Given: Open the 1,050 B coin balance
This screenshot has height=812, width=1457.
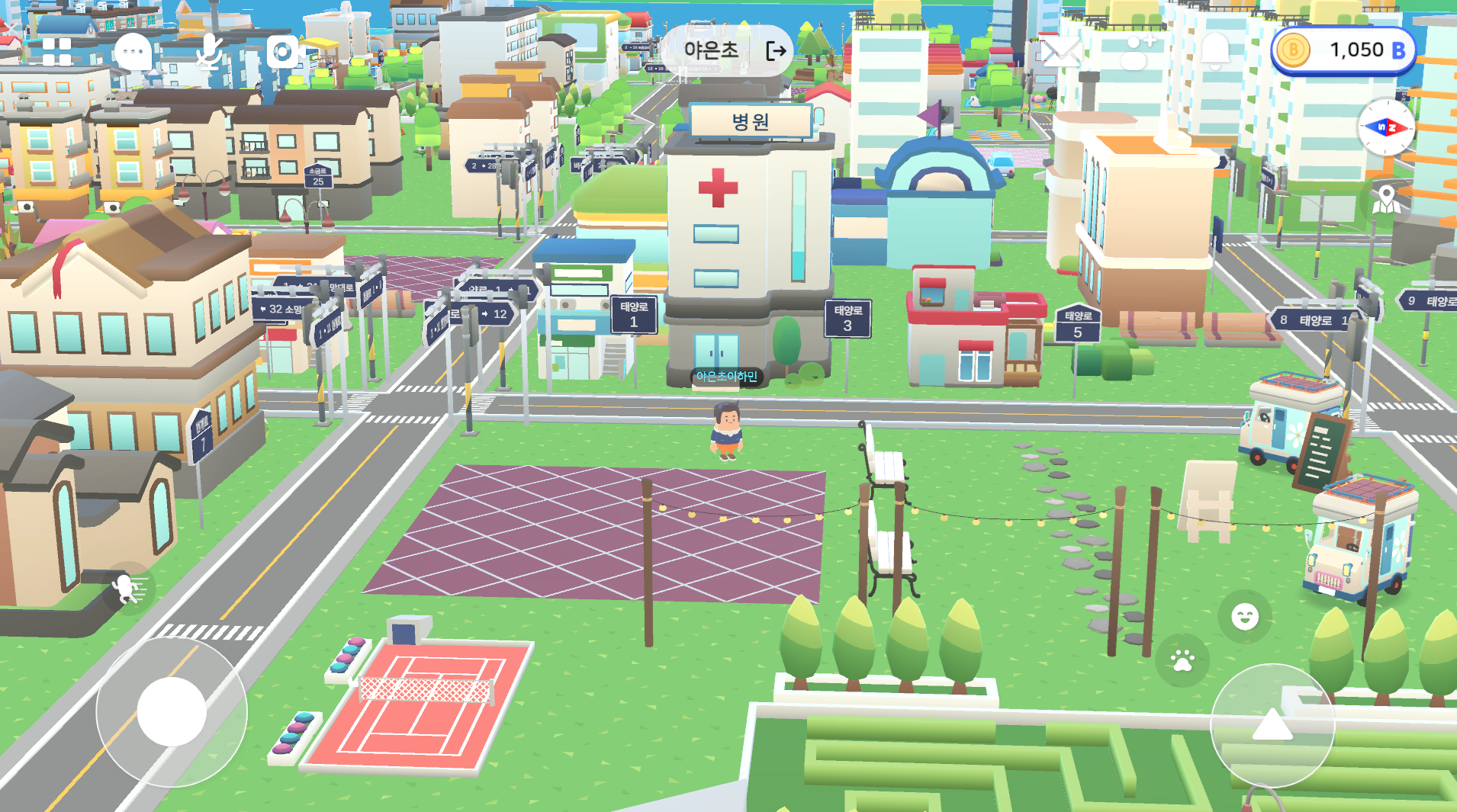Looking at the screenshot, I should click(x=1343, y=50).
